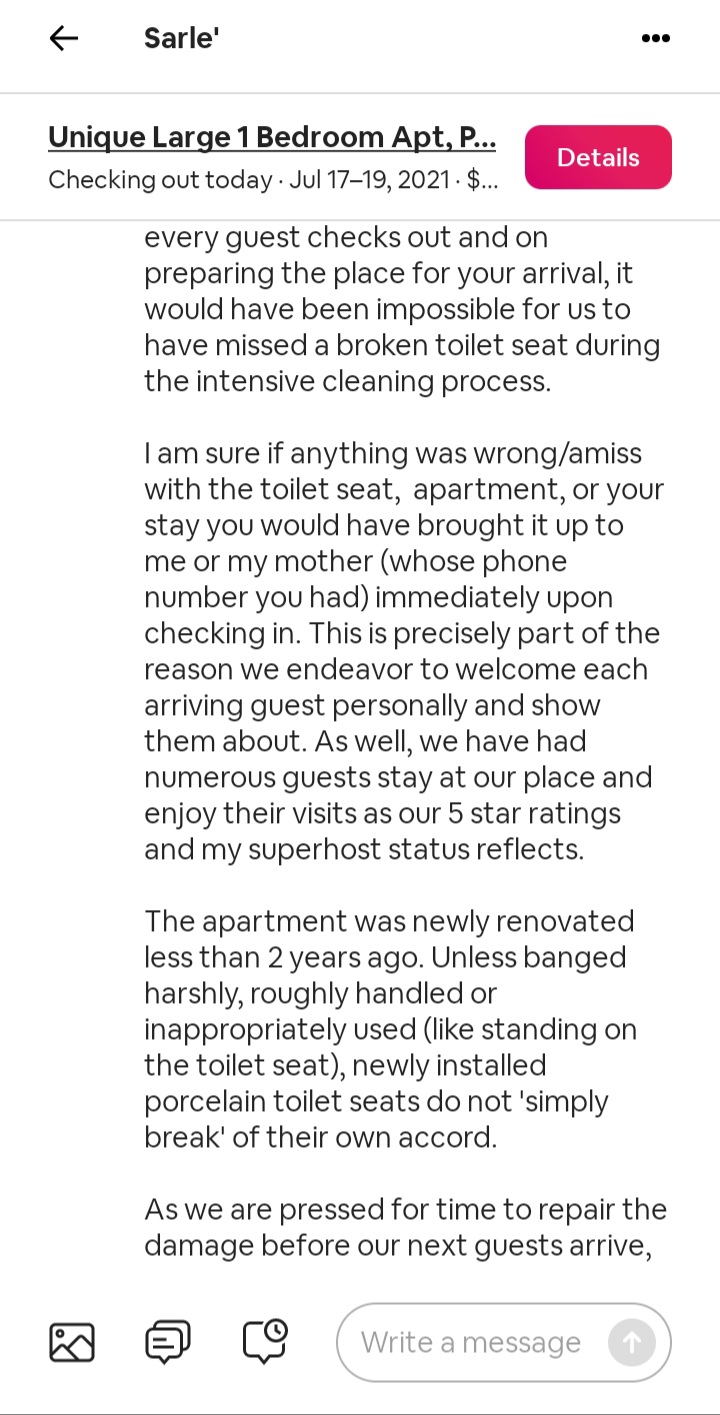Attach an image with the photo icon
The width and height of the screenshot is (720, 1415).
72,1342
